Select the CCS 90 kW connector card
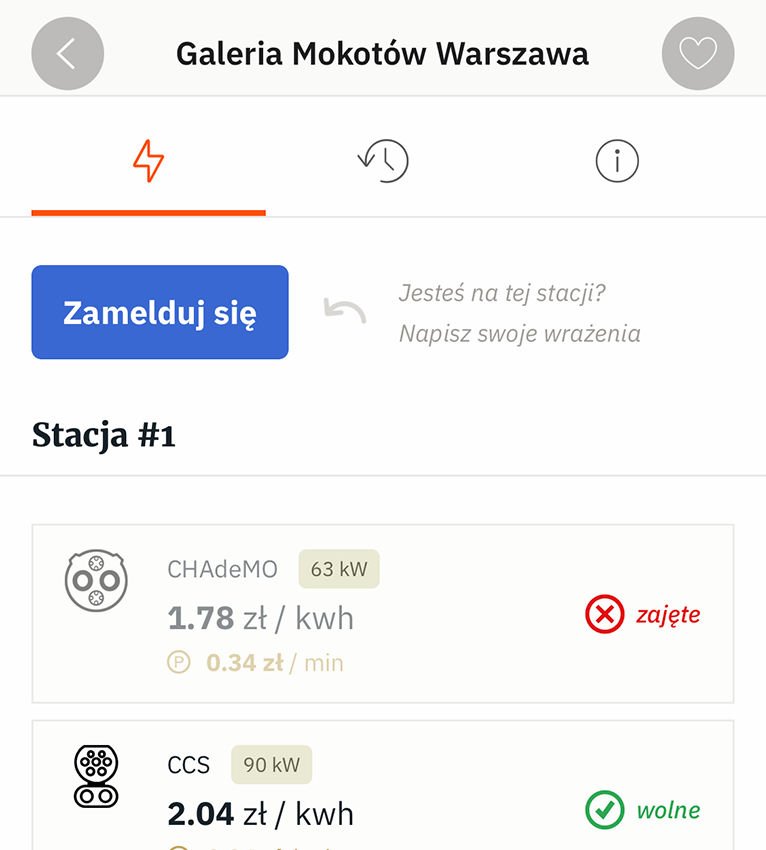Viewport: 766px width, 850px height. pyautogui.click(x=383, y=788)
